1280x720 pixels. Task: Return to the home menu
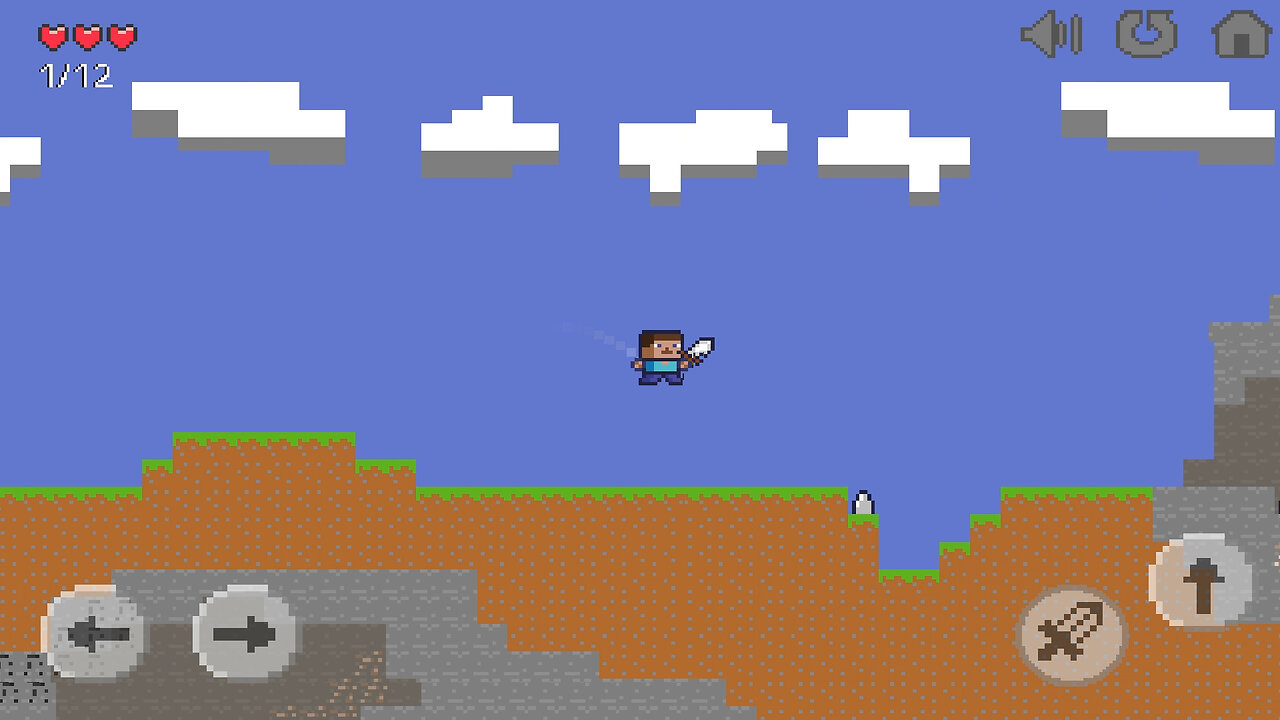(x=1241, y=34)
